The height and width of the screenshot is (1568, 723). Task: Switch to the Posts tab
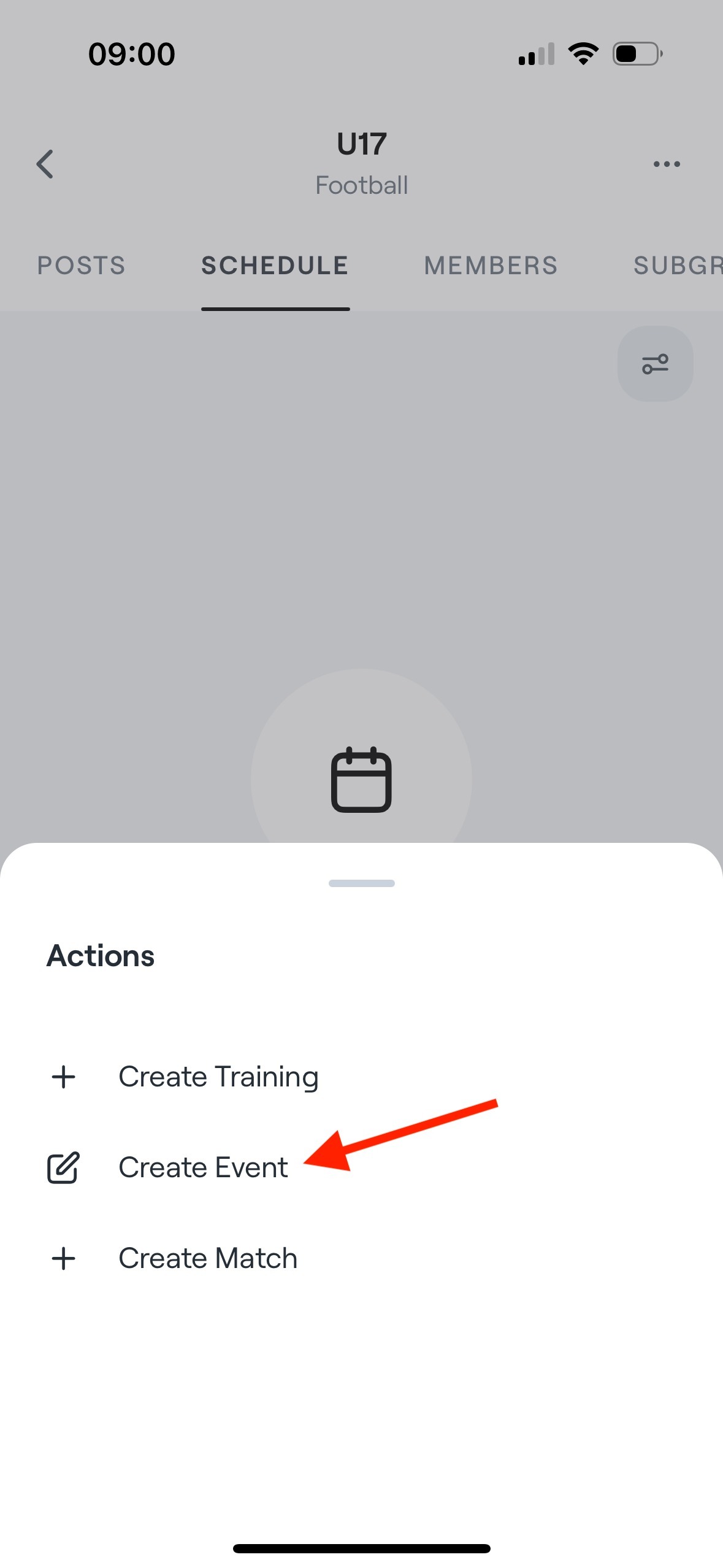pyautogui.click(x=81, y=266)
